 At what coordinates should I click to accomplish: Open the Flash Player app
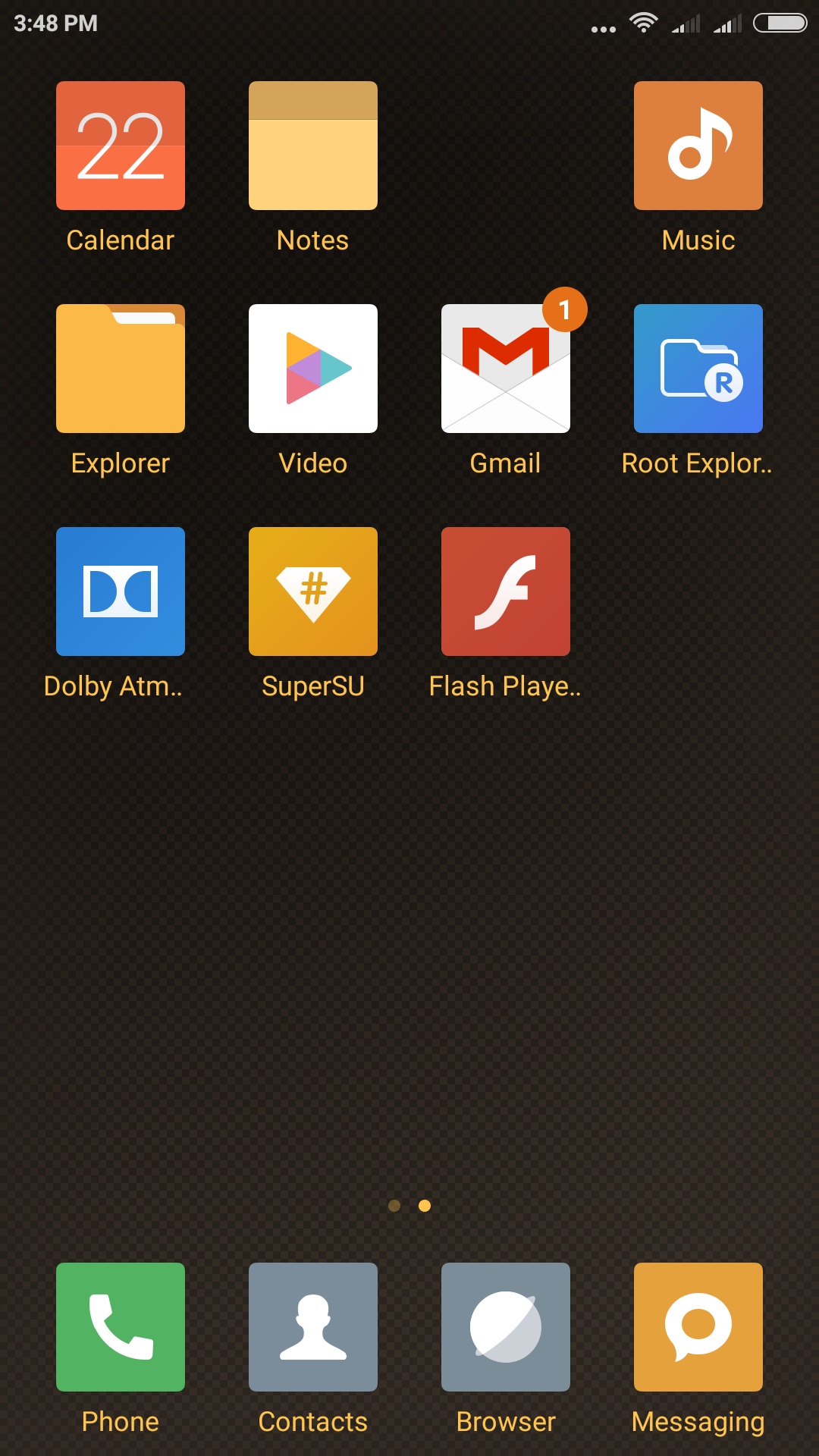506,591
